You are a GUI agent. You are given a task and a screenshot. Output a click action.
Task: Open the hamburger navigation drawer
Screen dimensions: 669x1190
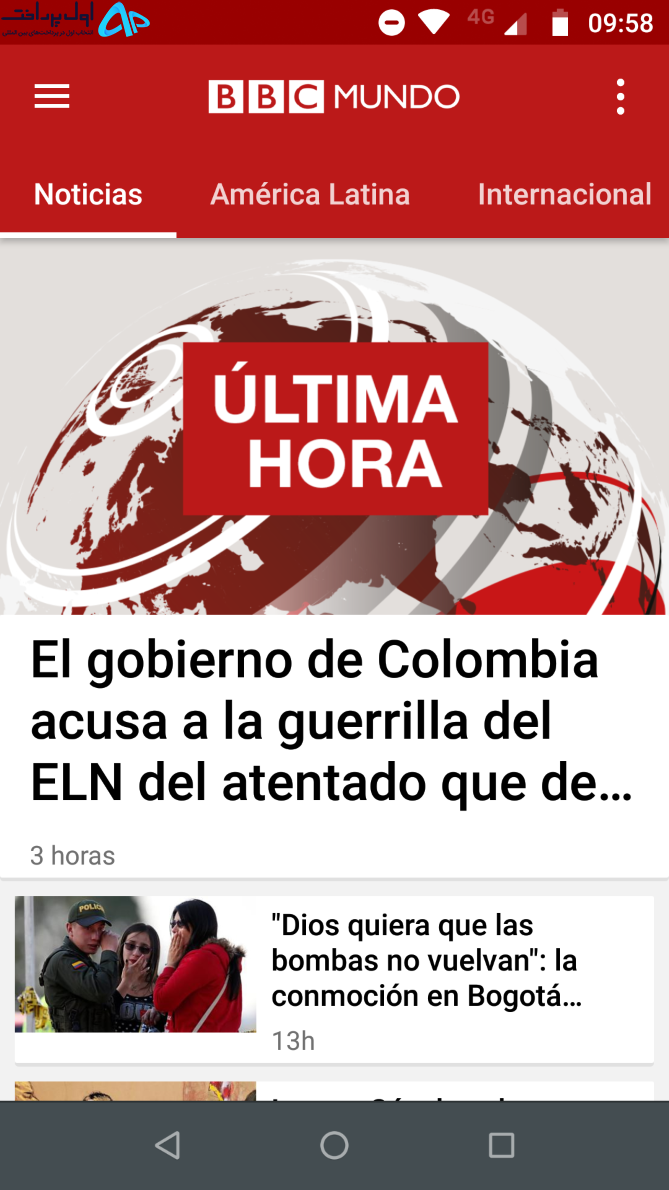pos(52,96)
